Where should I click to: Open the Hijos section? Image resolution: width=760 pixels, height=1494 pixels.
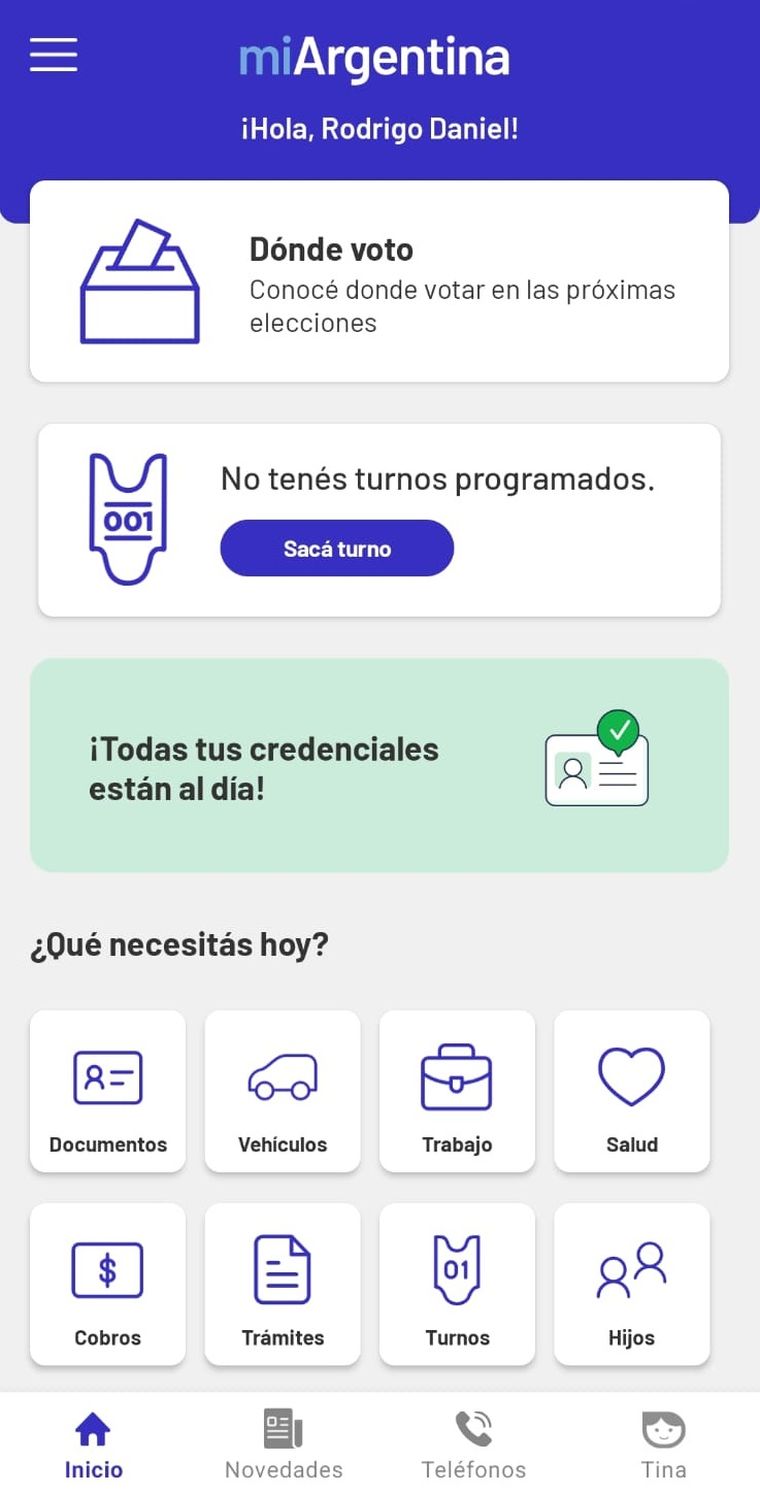(632, 1284)
